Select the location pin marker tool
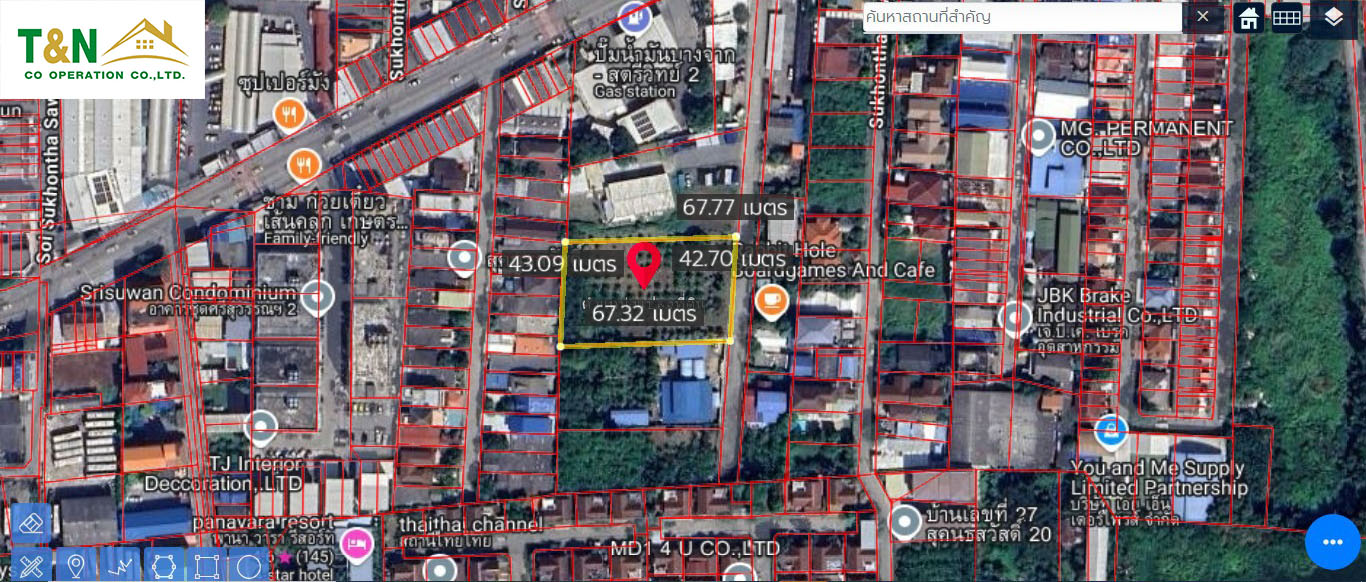This screenshot has height=582, width=1366. [75, 566]
